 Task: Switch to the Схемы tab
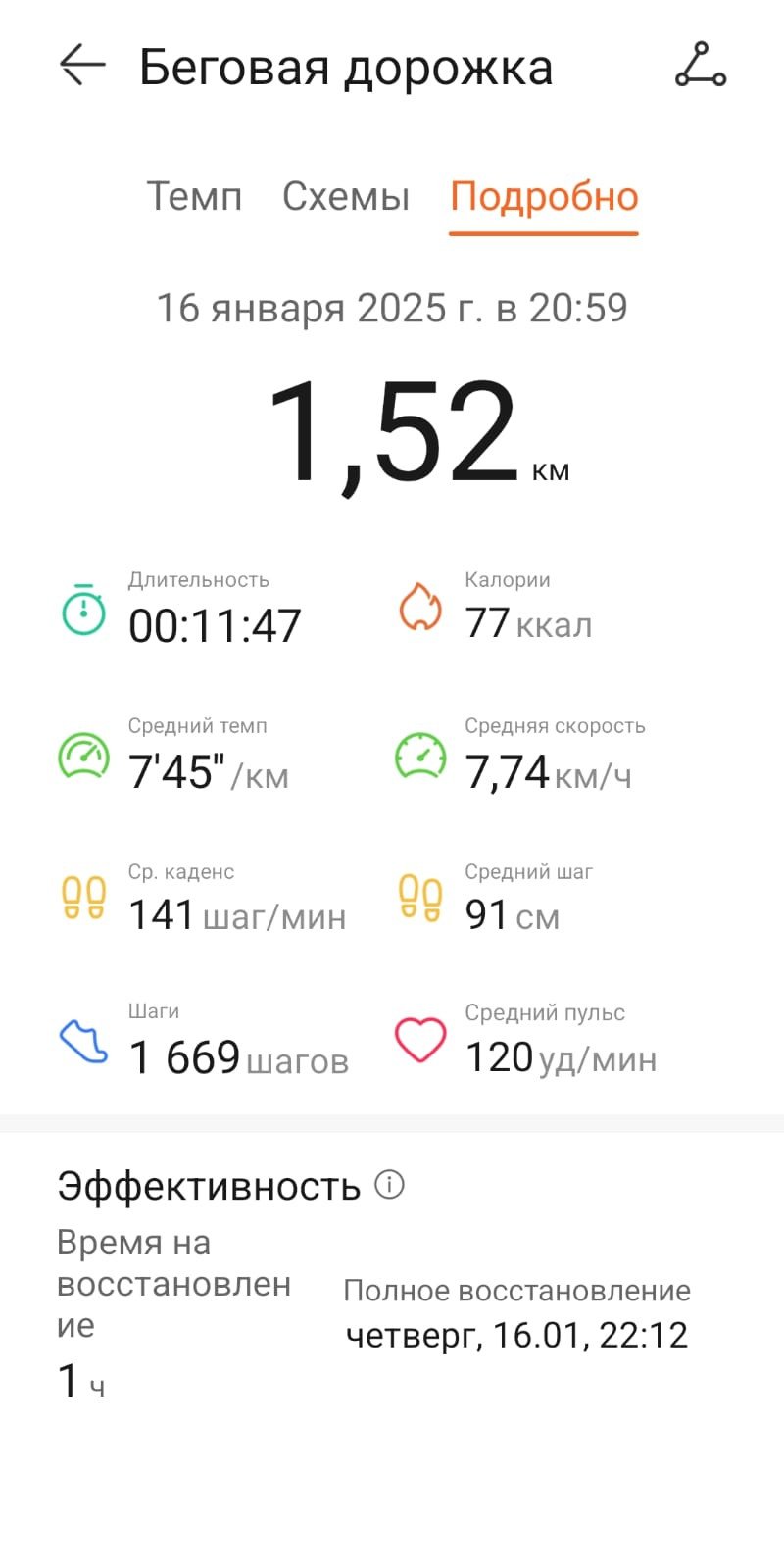(346, 197)
